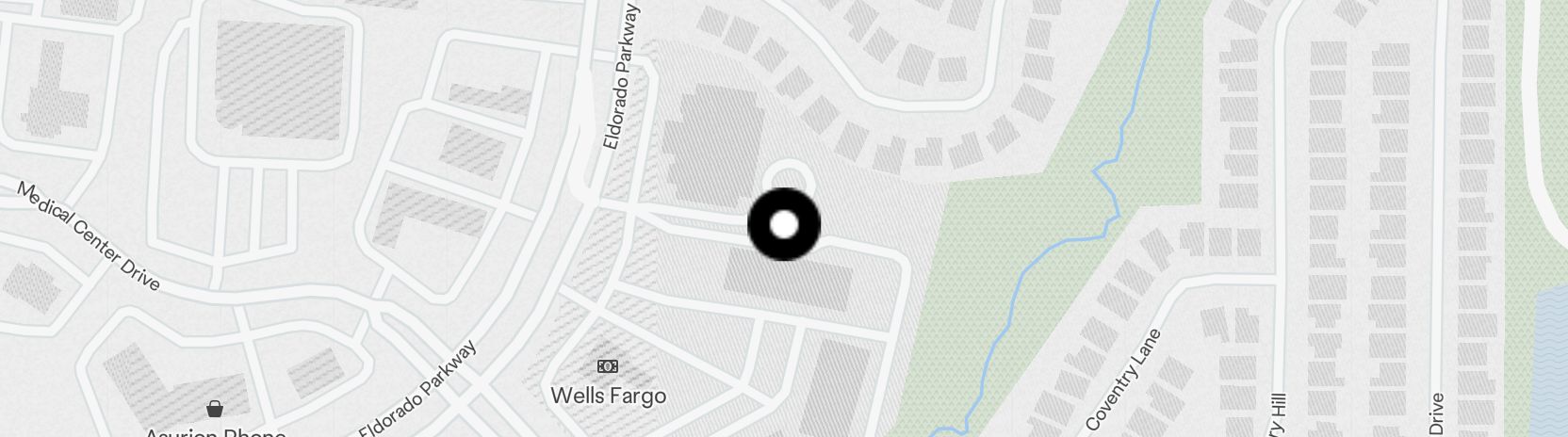This screenshot has width=1568, height=437.
Task: Select the Asurion Phone shop marker
Action: [215, 409]
